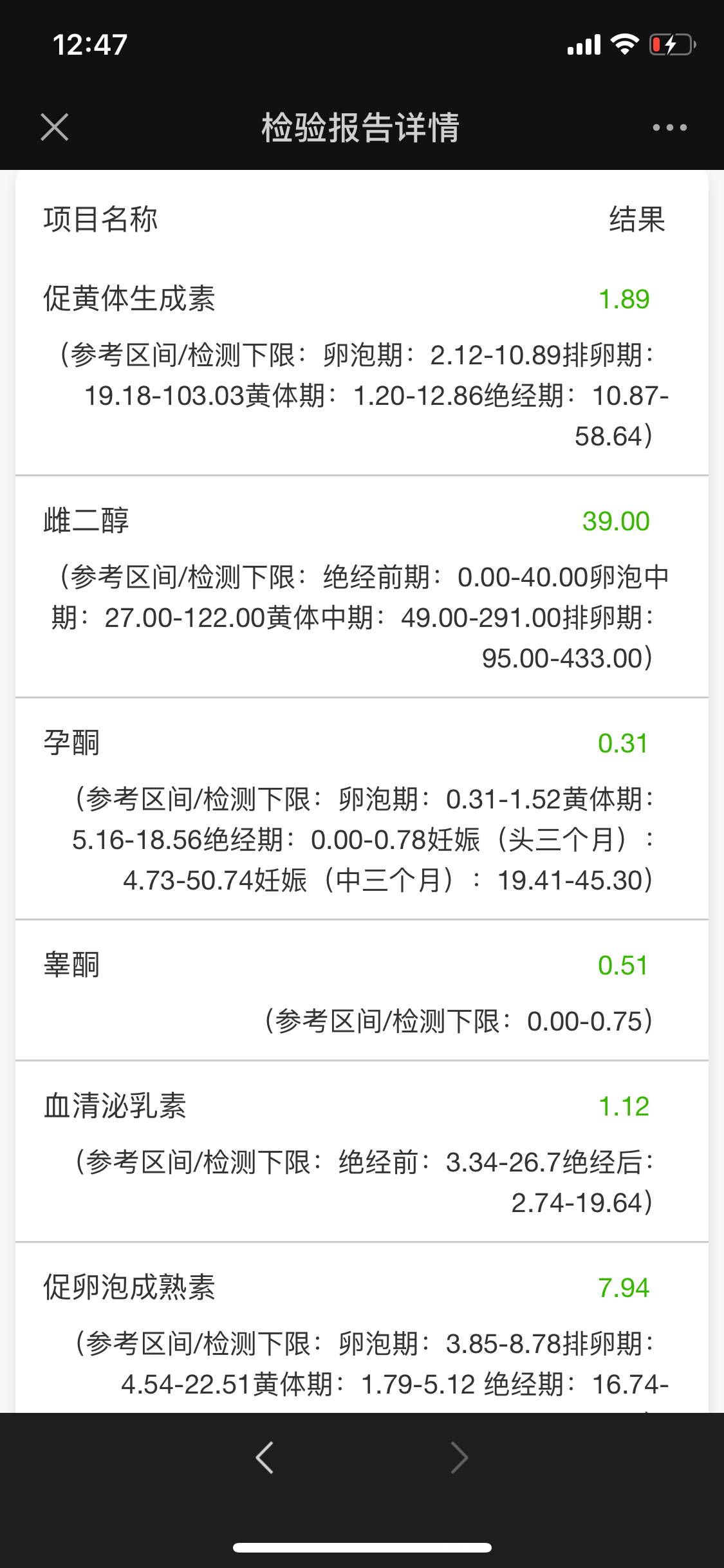Viewport: 724px width, 1568px height.
Task: Open the three-dot more options menu
Action: (669, 127)
